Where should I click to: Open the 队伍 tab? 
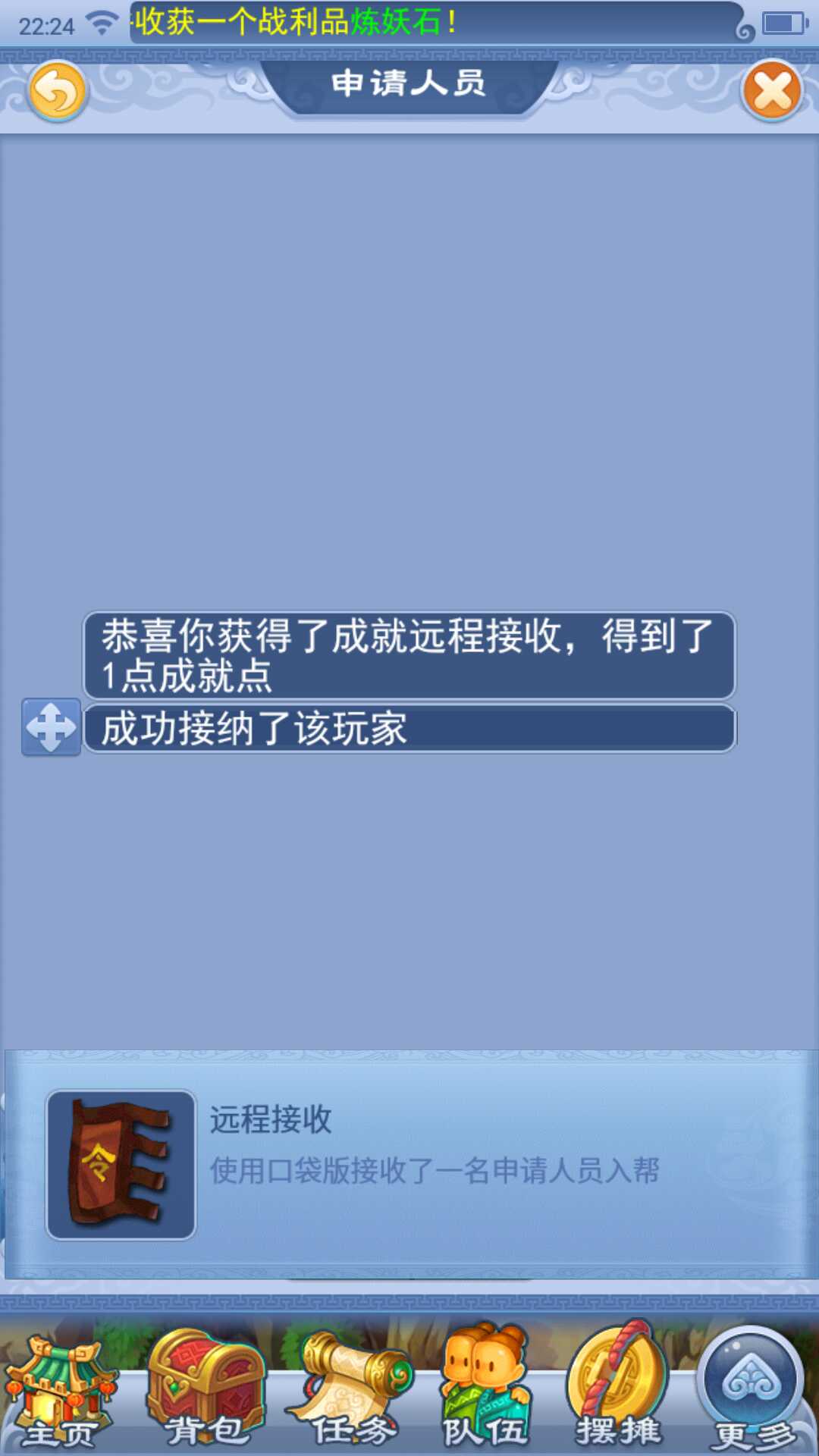point(485,1392)
